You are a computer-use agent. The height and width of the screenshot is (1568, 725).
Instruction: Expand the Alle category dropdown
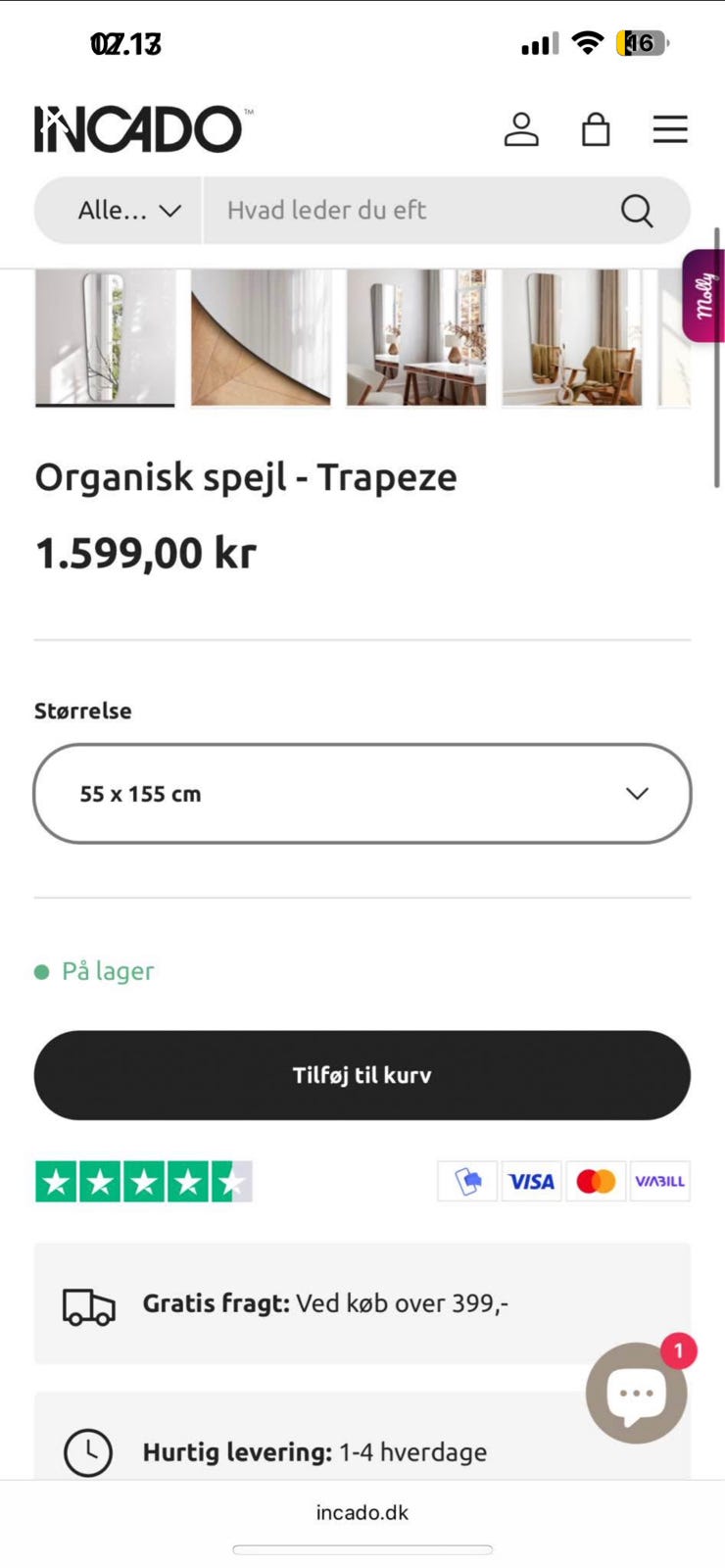click(128, 210)
